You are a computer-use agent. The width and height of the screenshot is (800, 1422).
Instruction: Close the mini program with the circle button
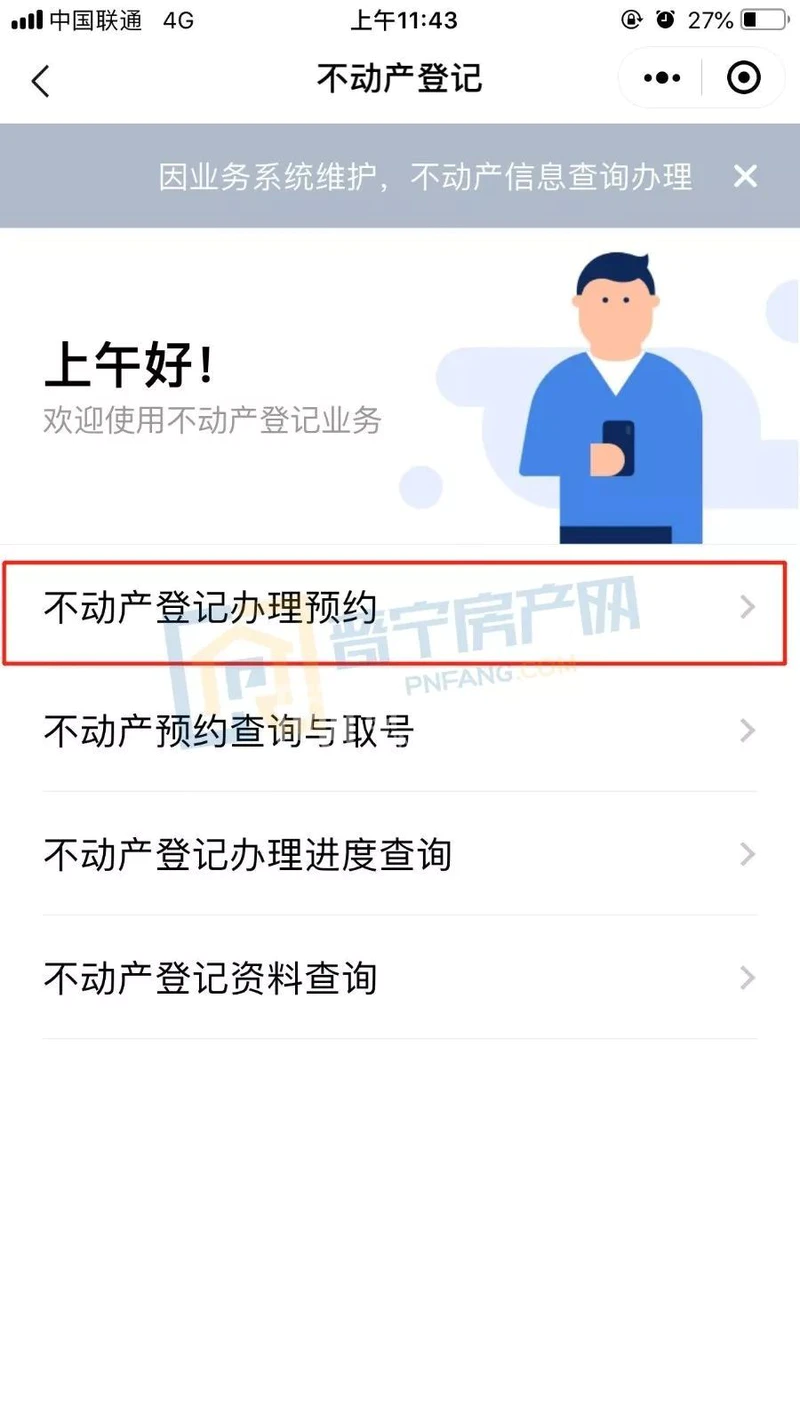[743, 78]
